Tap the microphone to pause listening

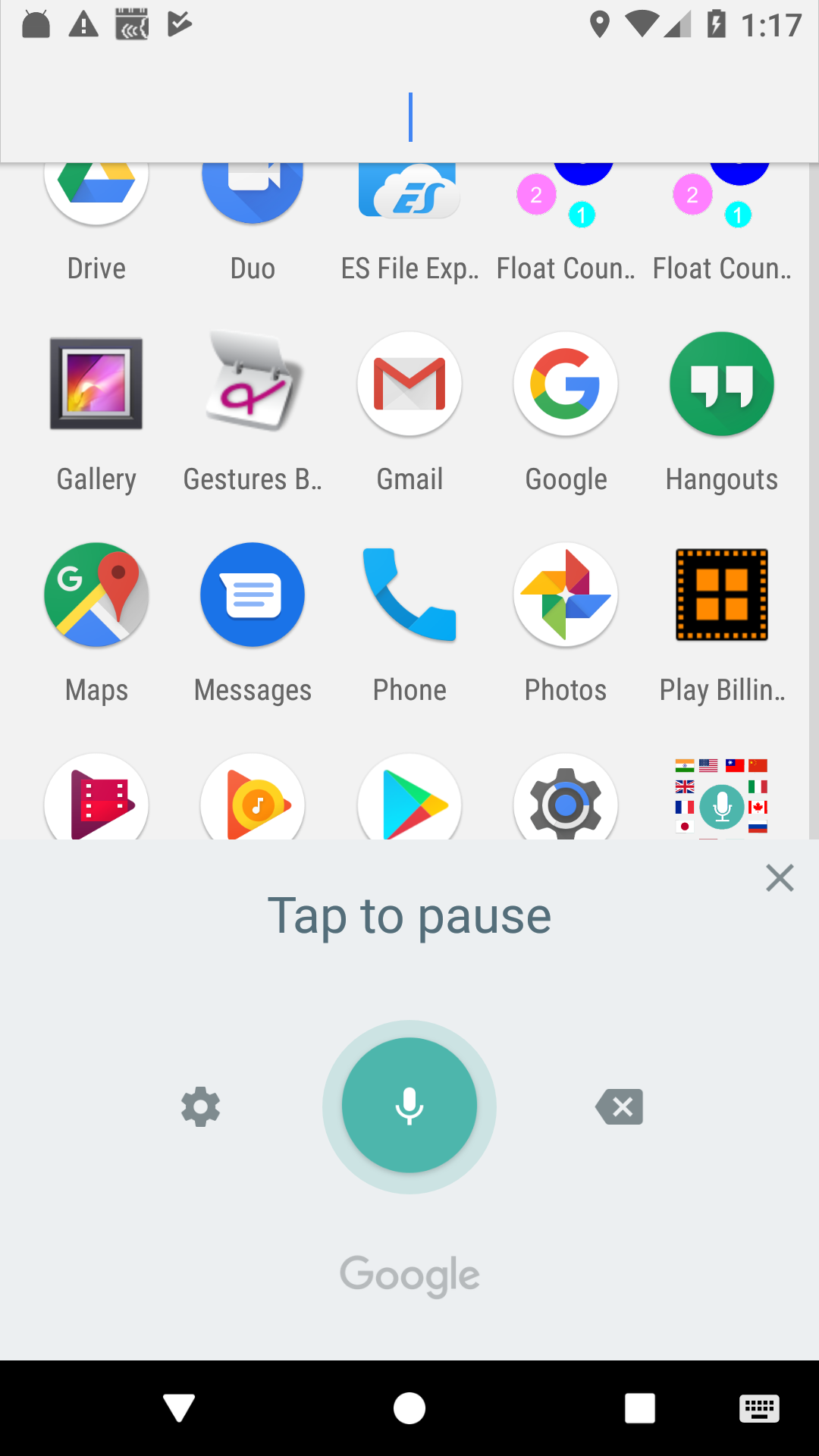pyautogui.click(x=409, y=1106)
